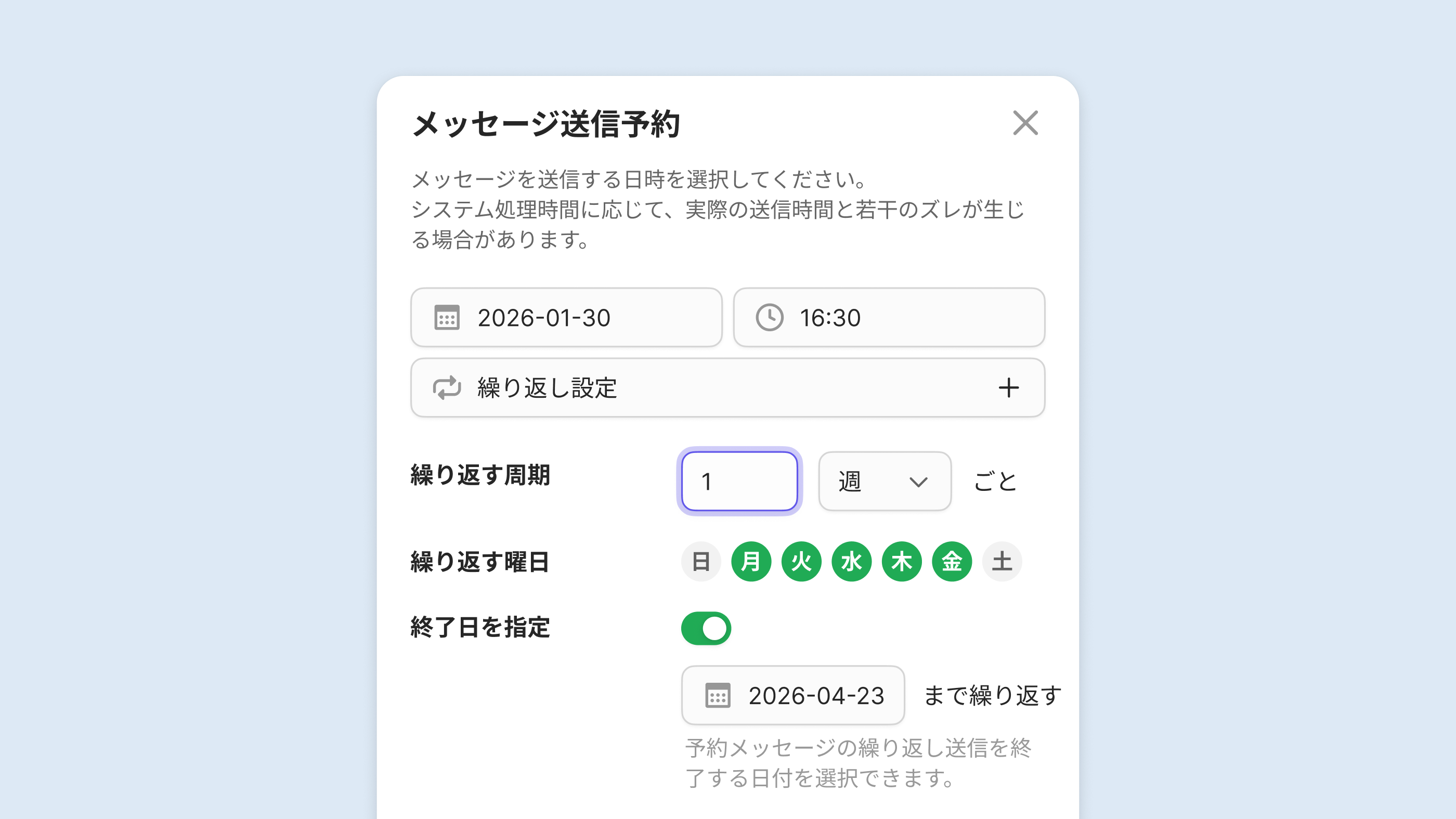
Task: Deselect Friday (金) repeat day
Action: (952, 562)
